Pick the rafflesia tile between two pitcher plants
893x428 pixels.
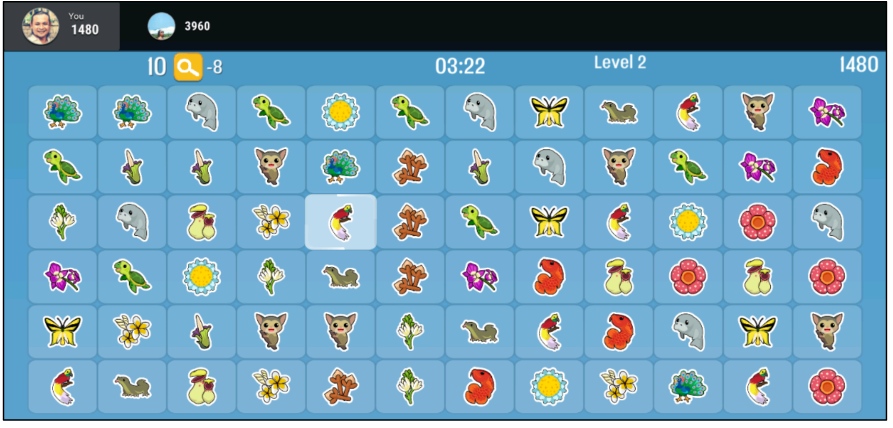pyautogui.click(x=688, y=276)
